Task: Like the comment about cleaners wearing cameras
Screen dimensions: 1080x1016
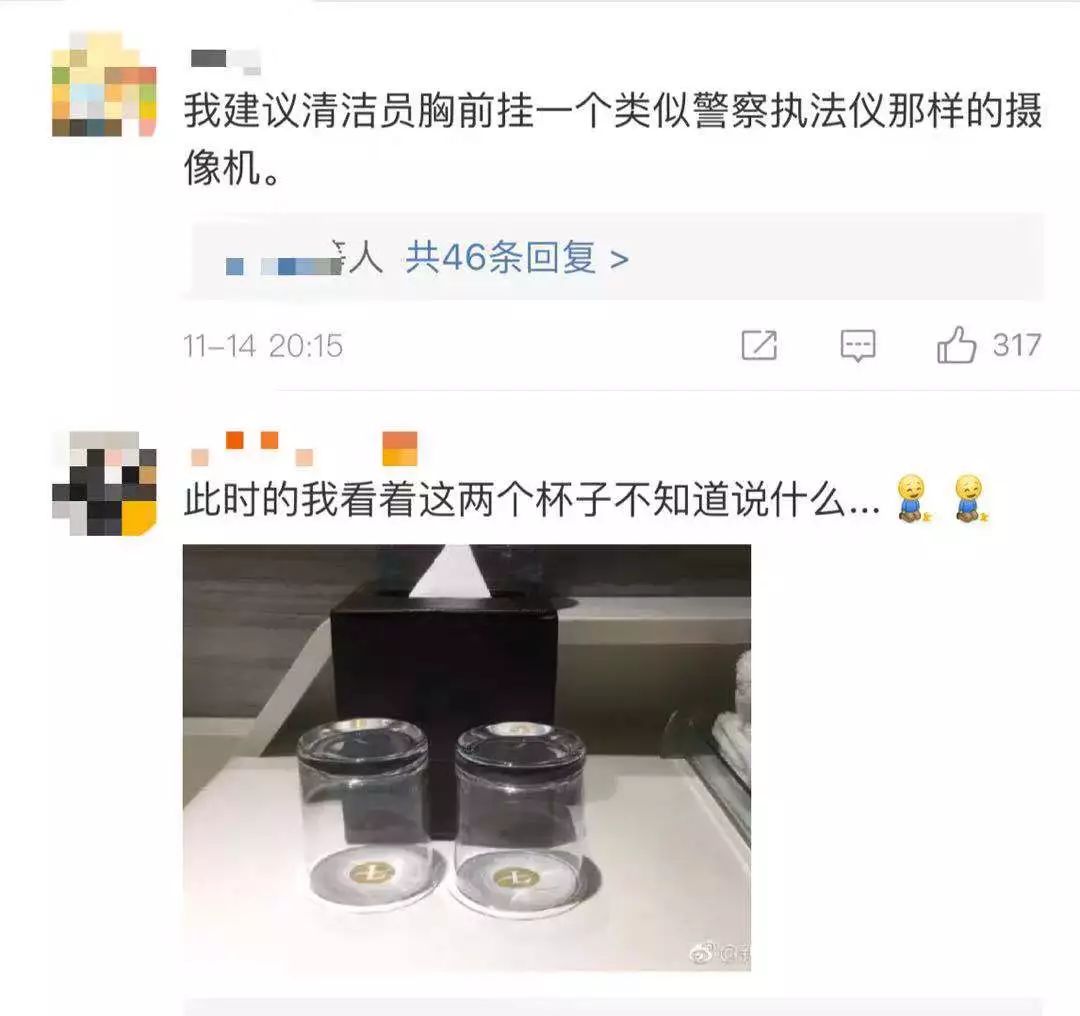Action: (x=957, y=346)
